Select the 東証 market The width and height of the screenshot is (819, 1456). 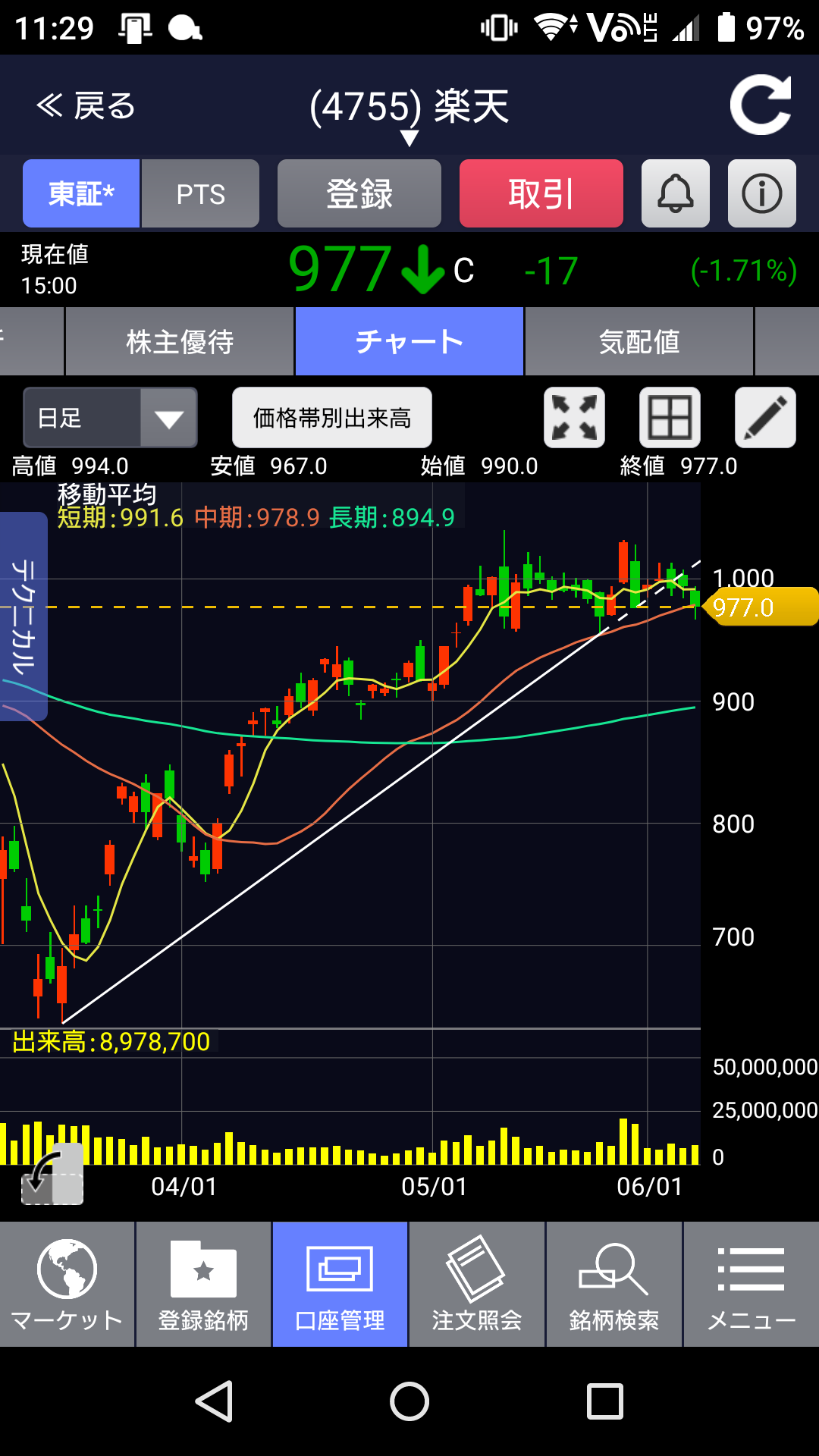(81, 194)
